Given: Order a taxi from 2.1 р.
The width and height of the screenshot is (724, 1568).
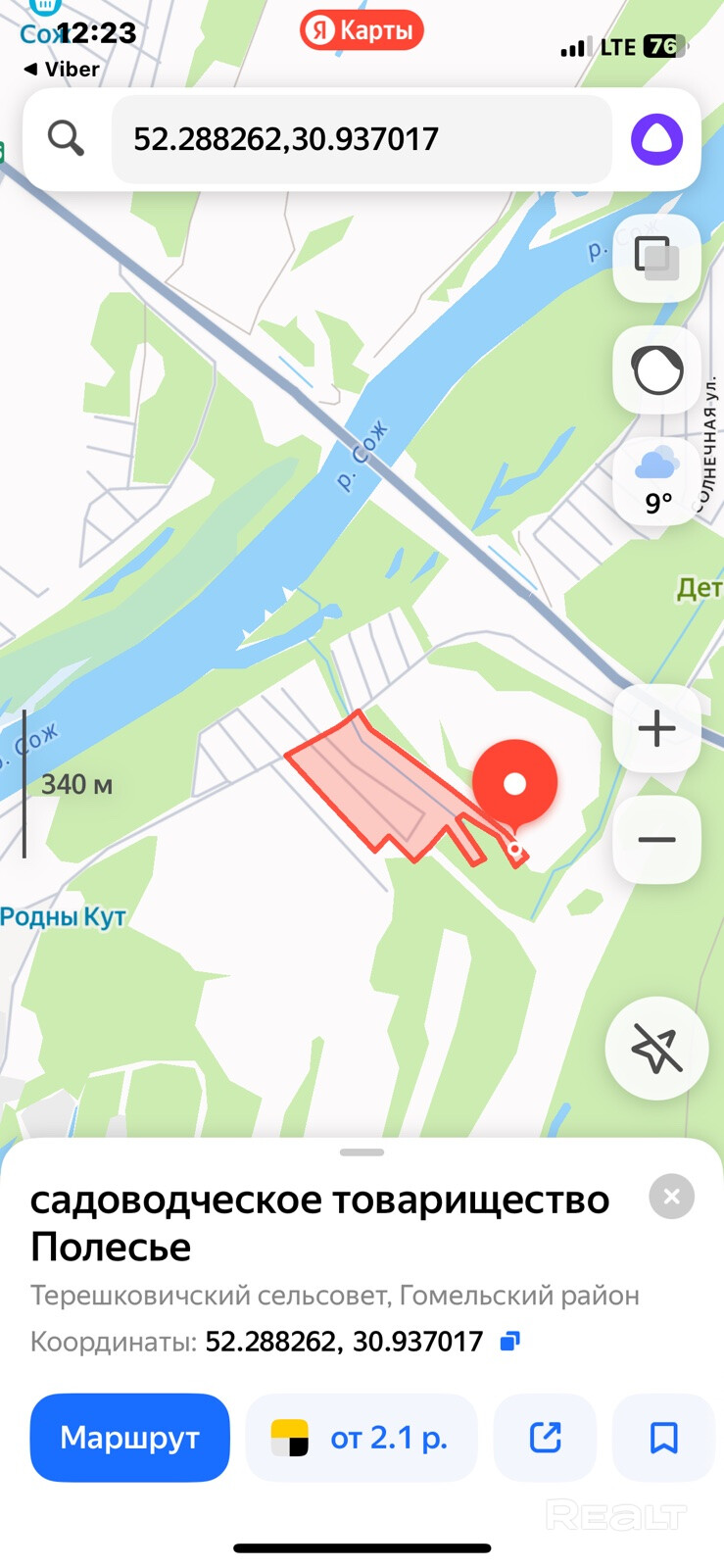Looking at the screenshot, I should click(x=361, y=1438).
